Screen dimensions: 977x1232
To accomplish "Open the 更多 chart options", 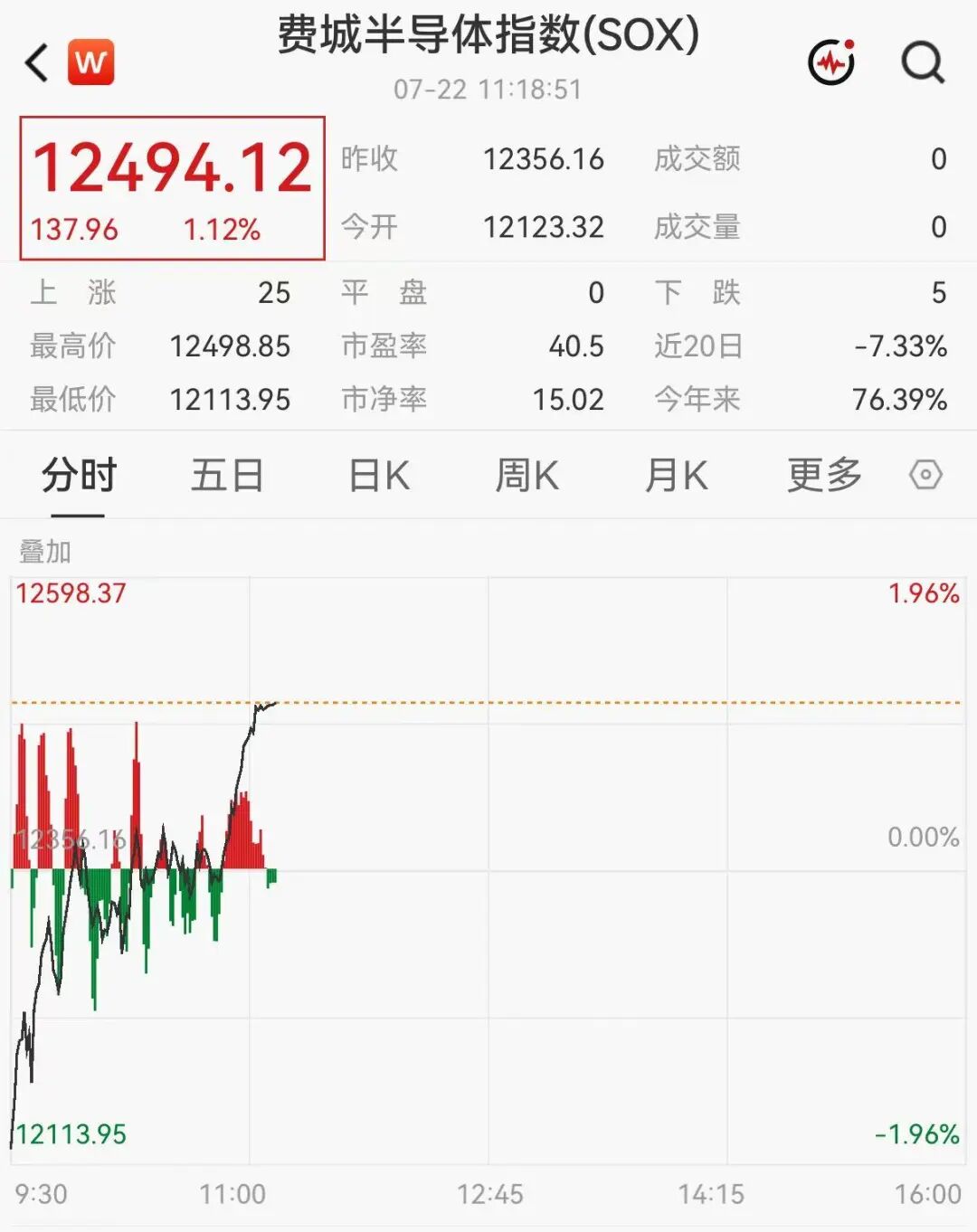I will pos(824,476).
